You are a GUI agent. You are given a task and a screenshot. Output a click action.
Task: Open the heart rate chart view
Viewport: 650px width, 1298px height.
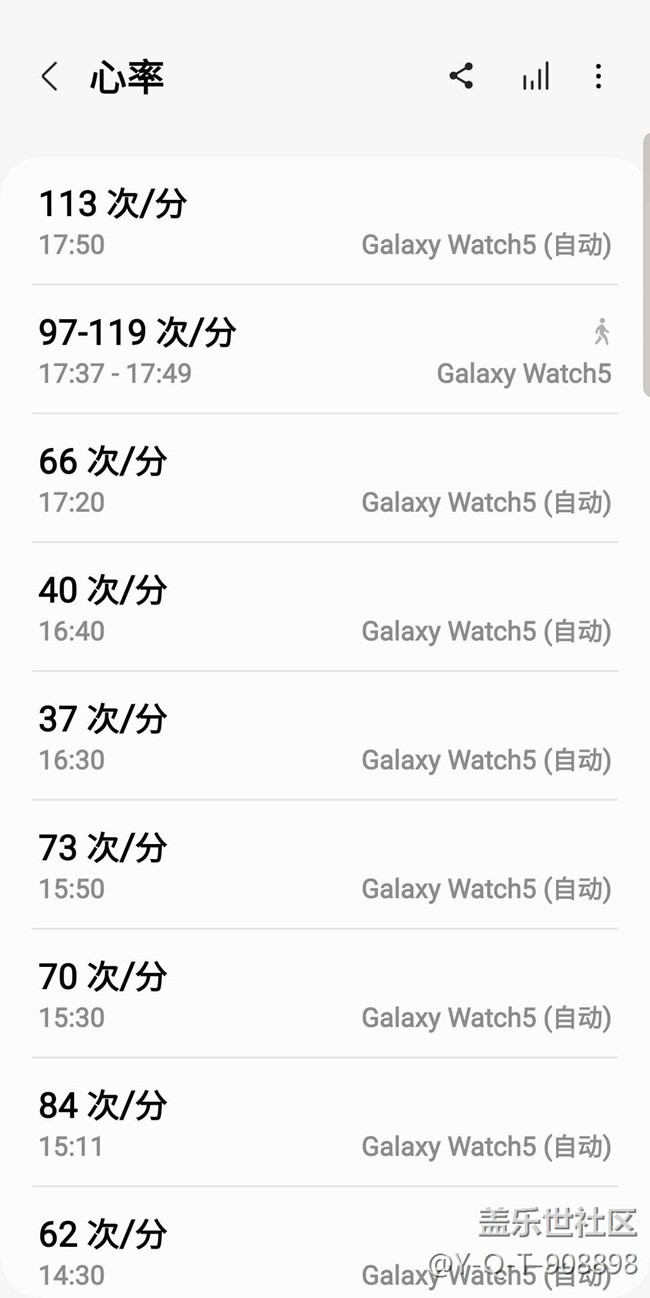[x=536, y=77]
